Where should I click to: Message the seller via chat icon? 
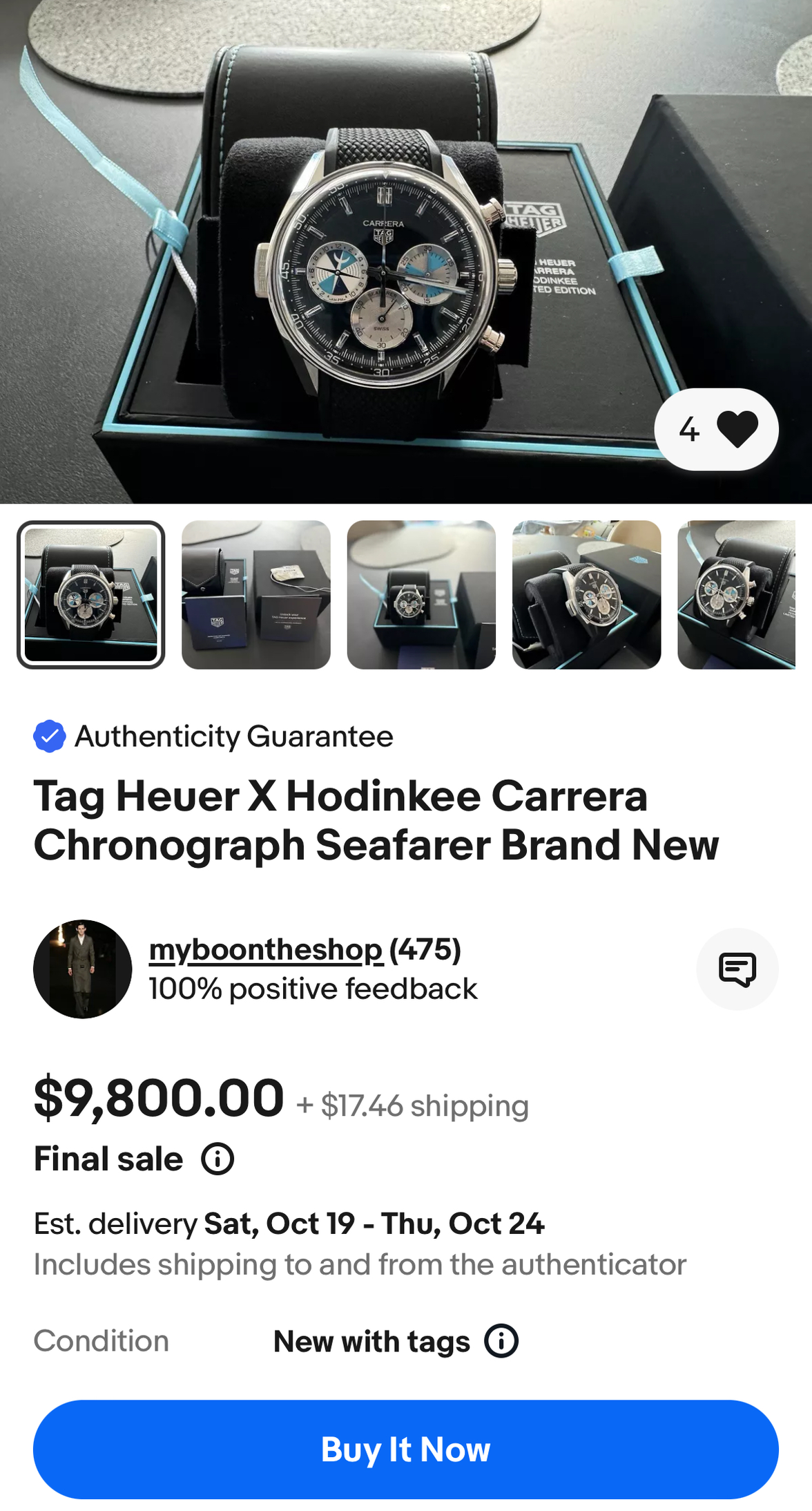tap(737, 969)
